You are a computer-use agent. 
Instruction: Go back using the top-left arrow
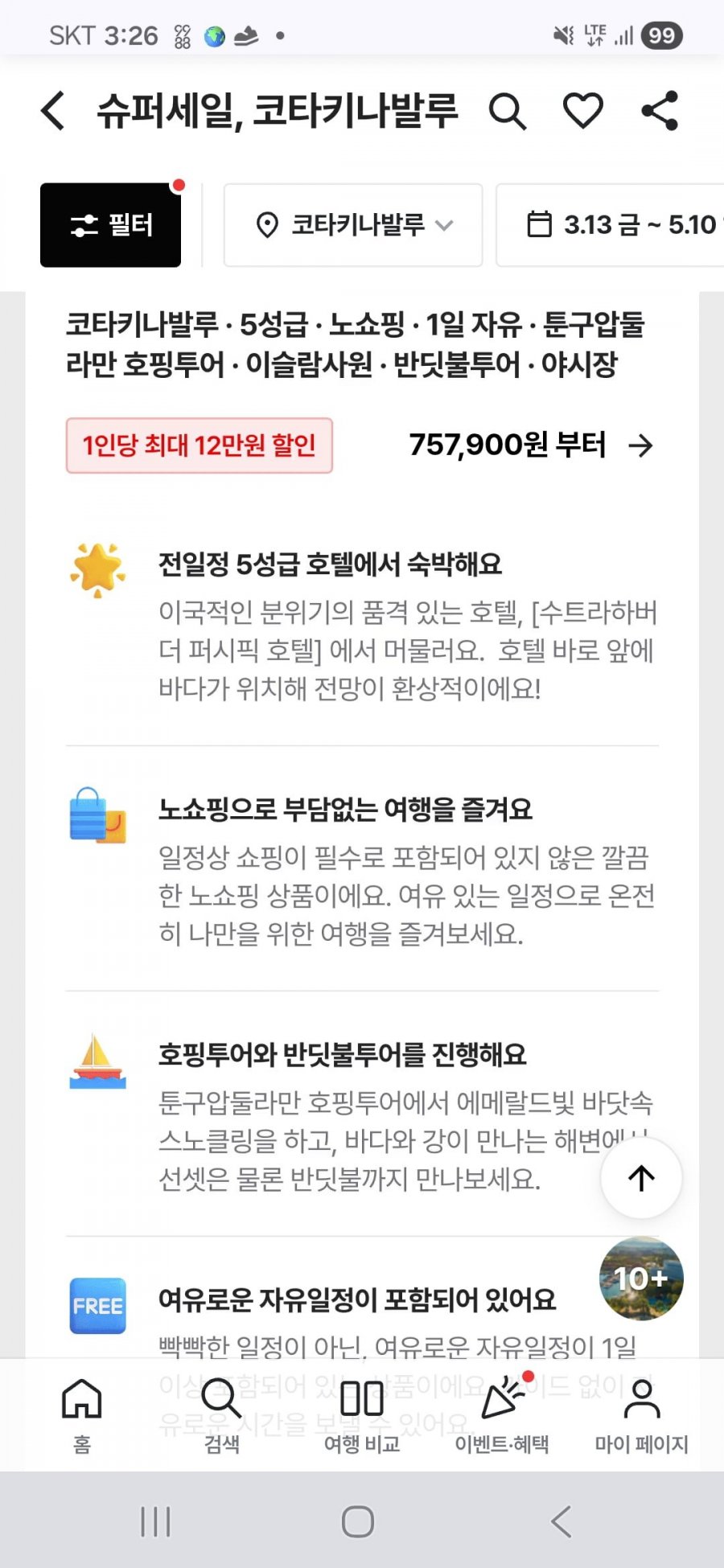coord(53,111)
